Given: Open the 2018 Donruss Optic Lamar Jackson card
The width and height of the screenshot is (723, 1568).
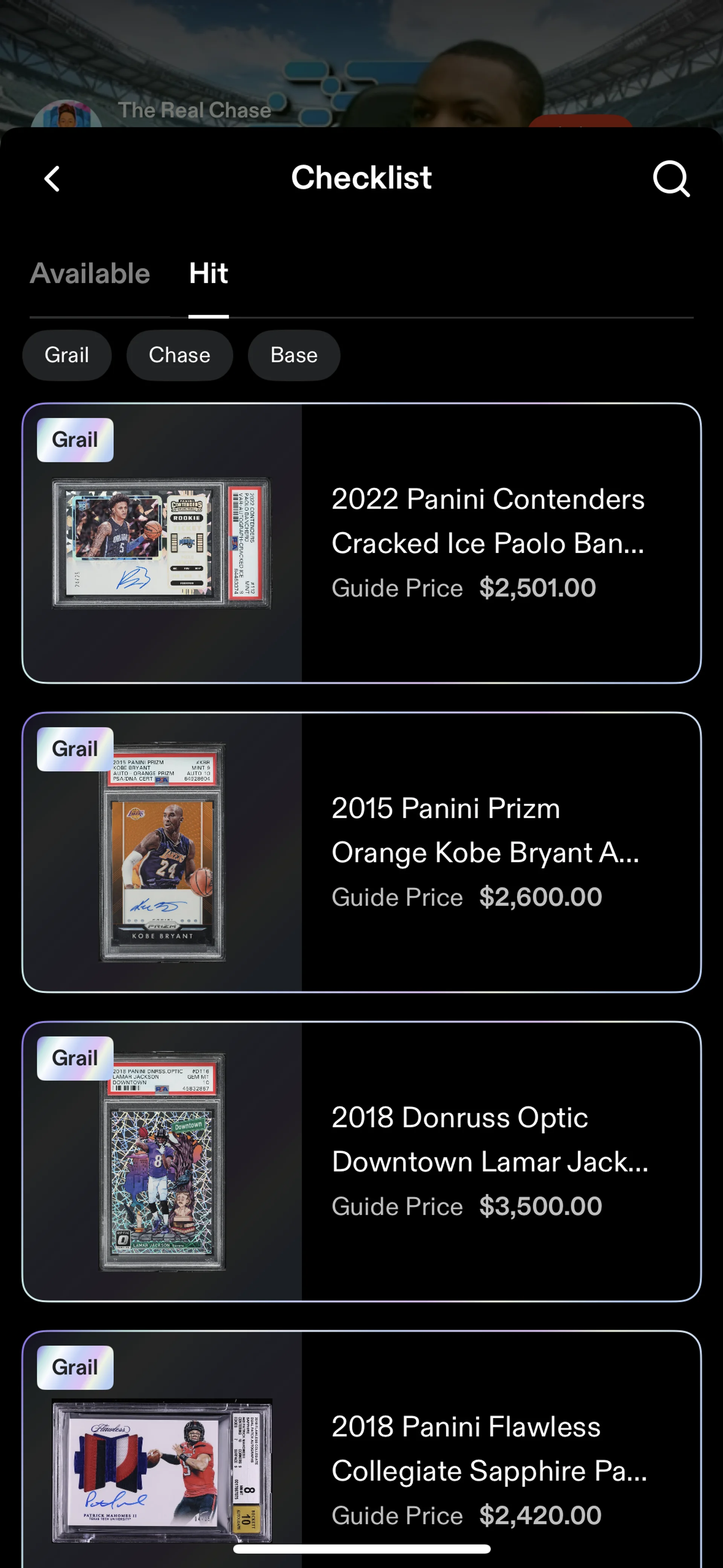Looking at the screenshot, I should (x=361, y=1161).
